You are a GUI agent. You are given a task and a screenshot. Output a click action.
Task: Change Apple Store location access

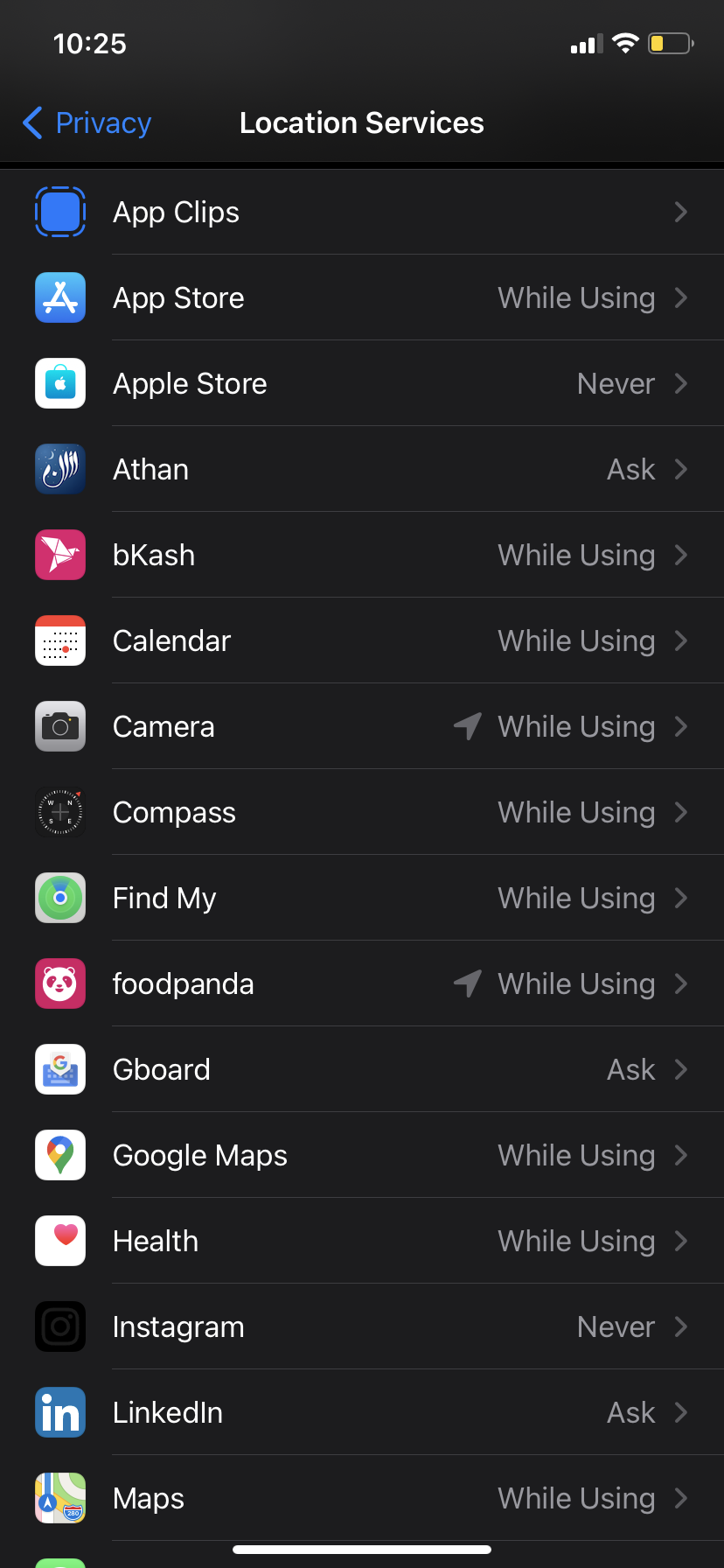coord(362,384)
